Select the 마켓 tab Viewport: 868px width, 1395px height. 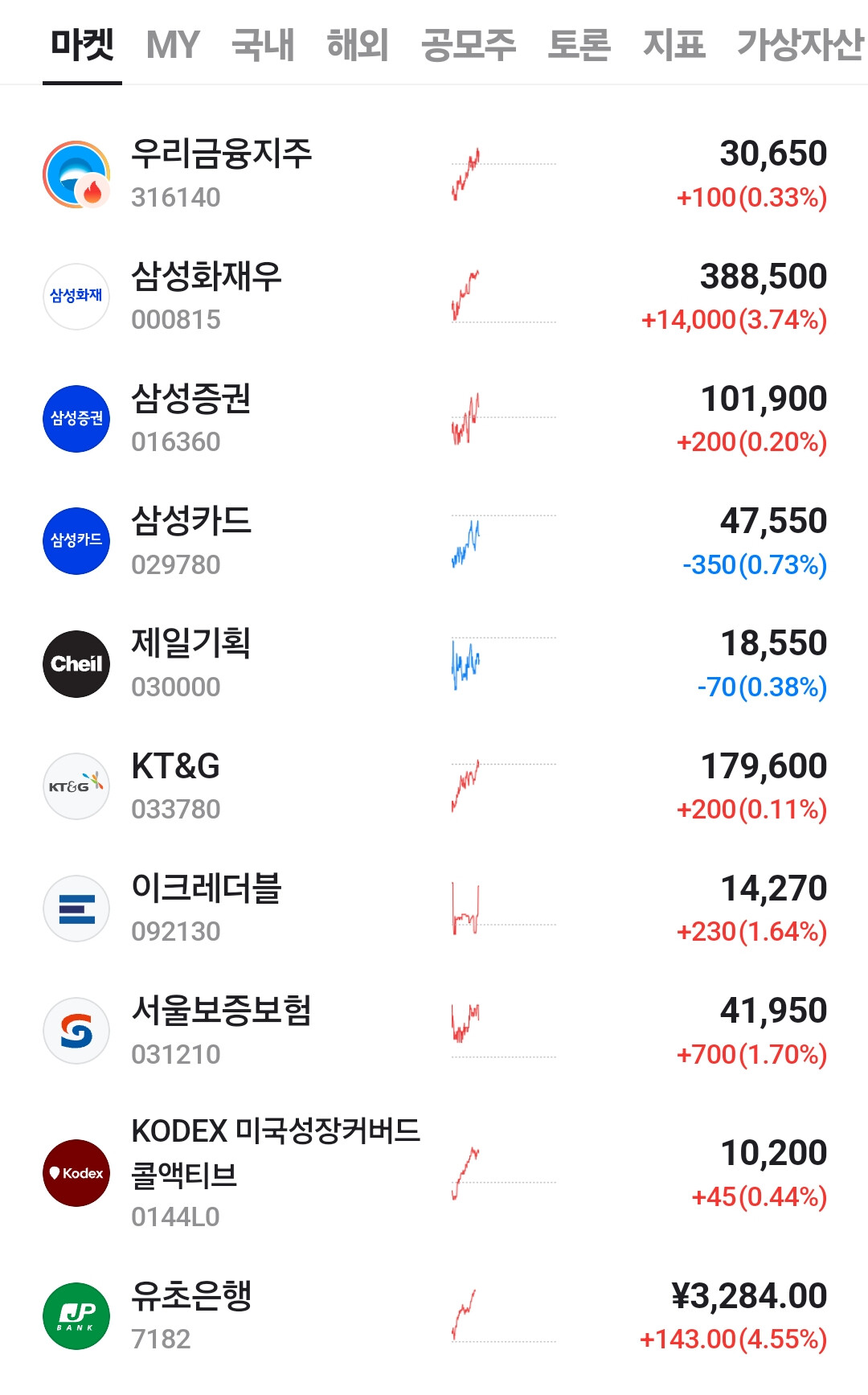tap(82, 44)
